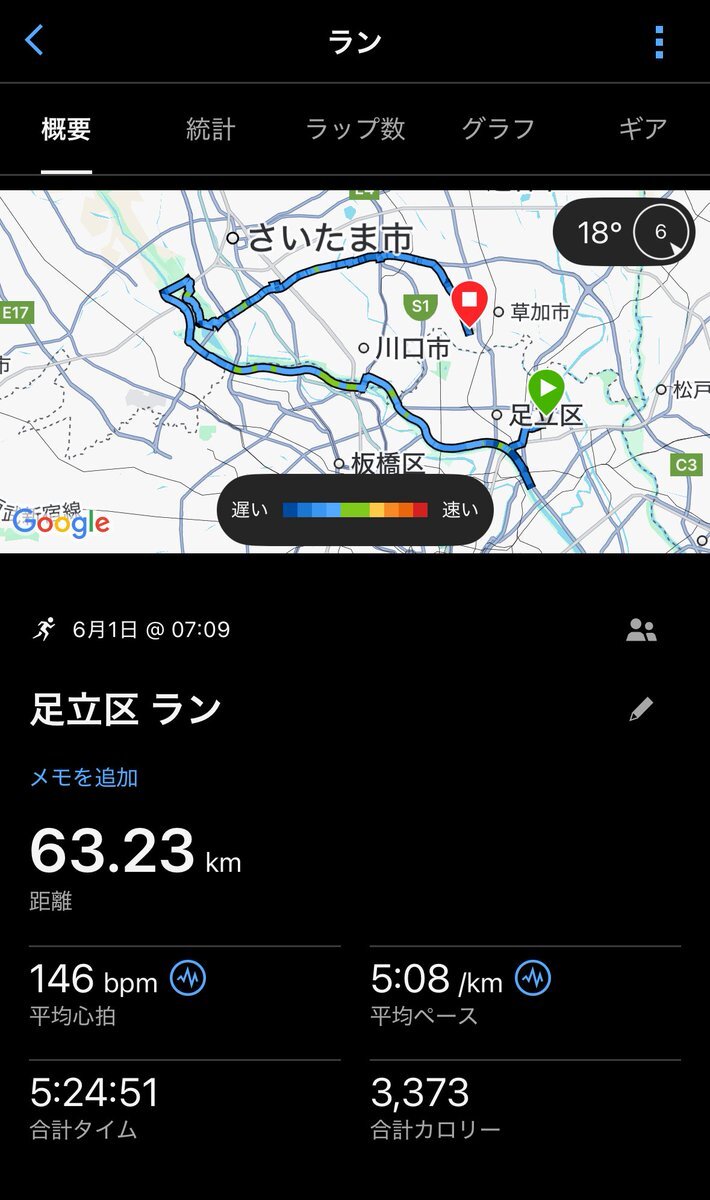Open the heart rate info icon beside 146 bpm
The image size is (710, 1200).
188,978
